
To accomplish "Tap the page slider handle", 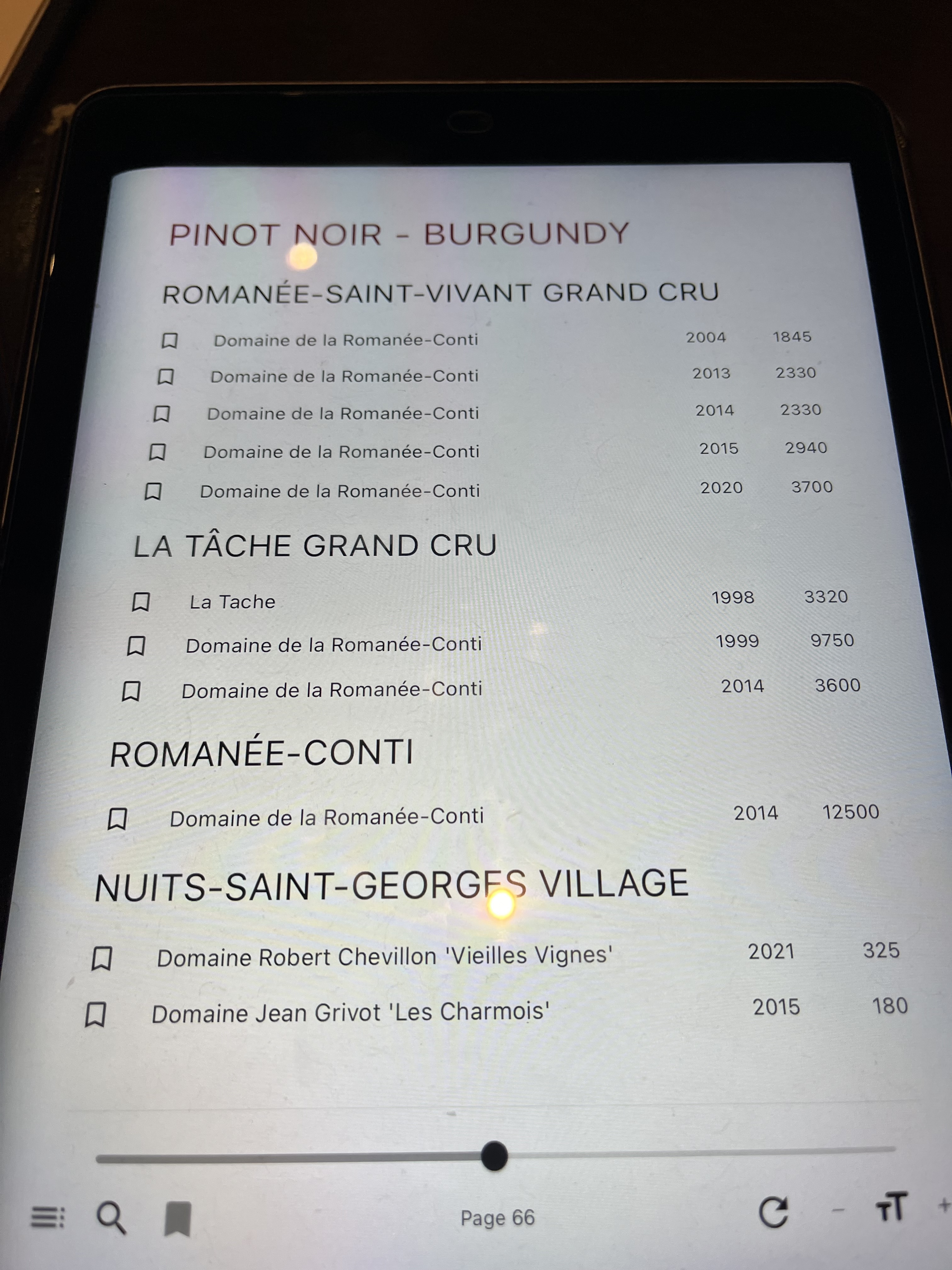I will (x=494, y=1156).
